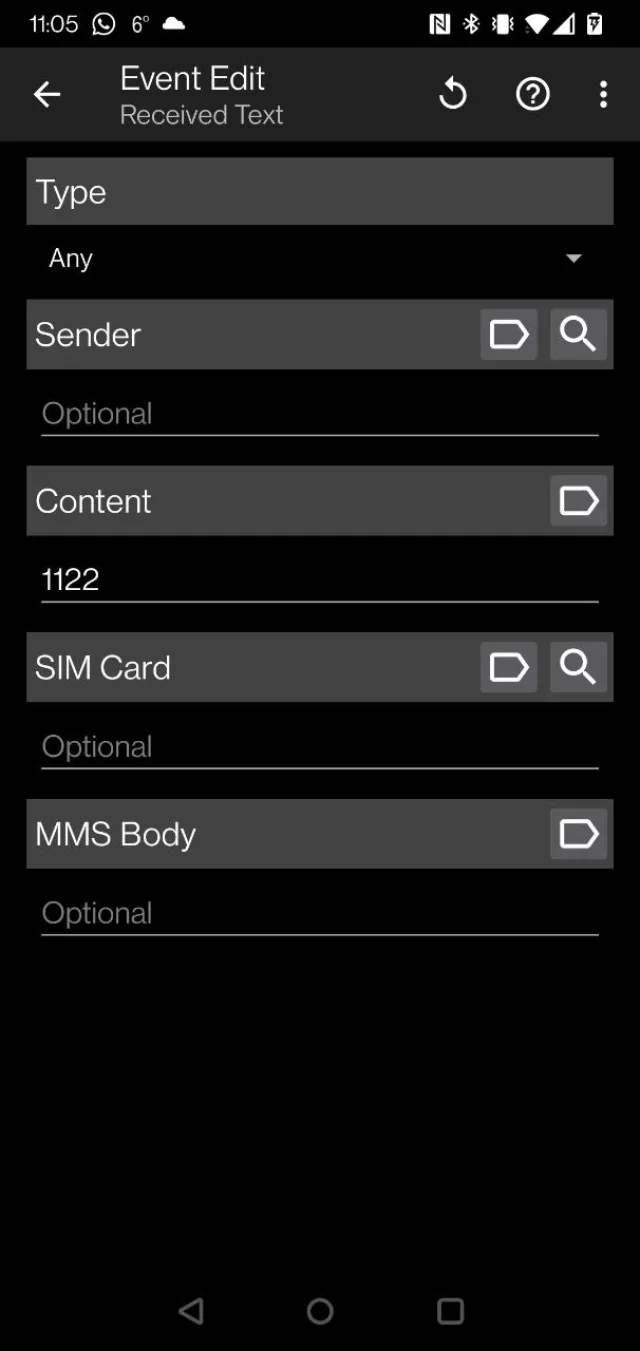This screenshot has width=640, height=1351.
Task: Tap the undo/revert arrow icon
Action: point(453,95)
